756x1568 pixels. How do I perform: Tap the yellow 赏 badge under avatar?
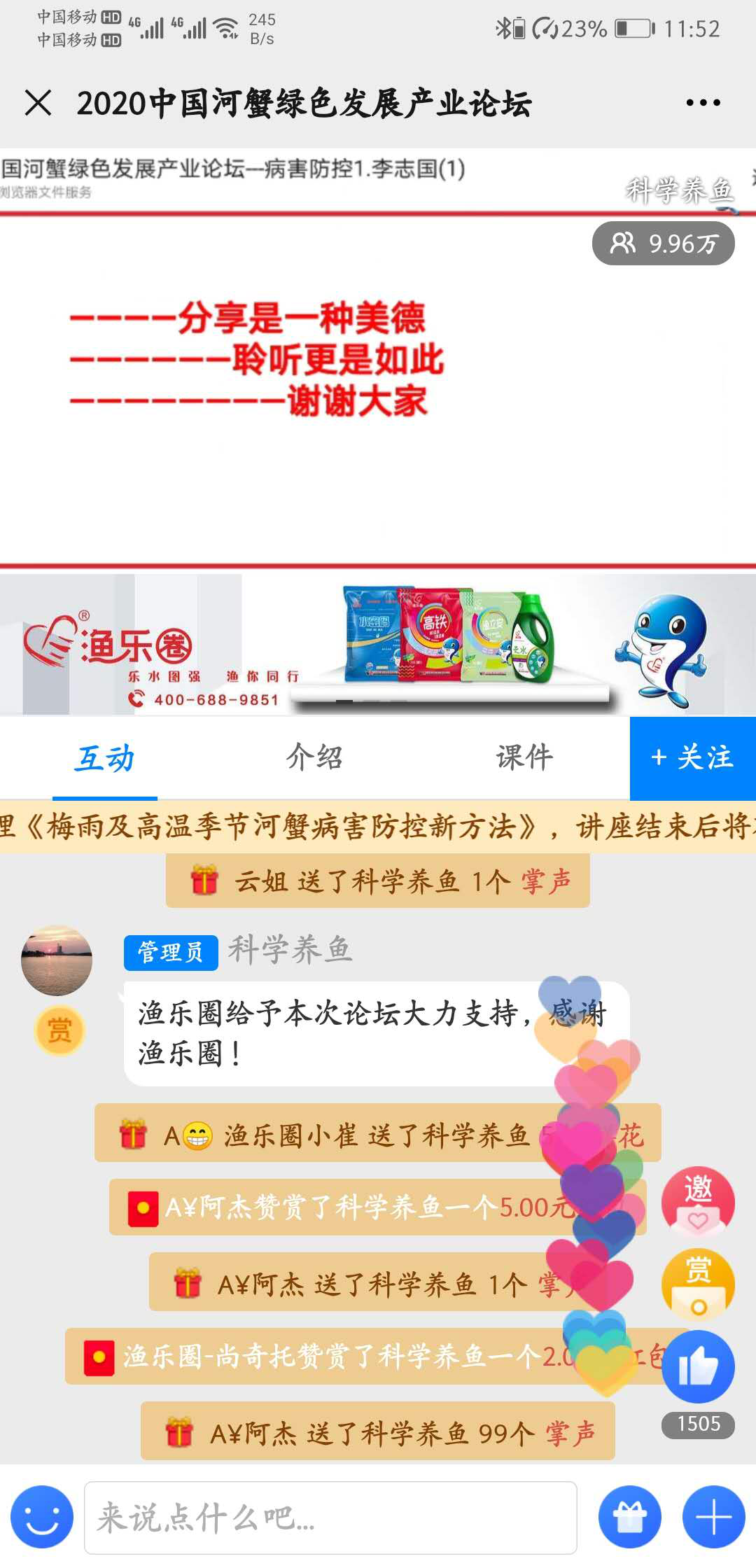pyautogui.click(x=59, y=1031)
